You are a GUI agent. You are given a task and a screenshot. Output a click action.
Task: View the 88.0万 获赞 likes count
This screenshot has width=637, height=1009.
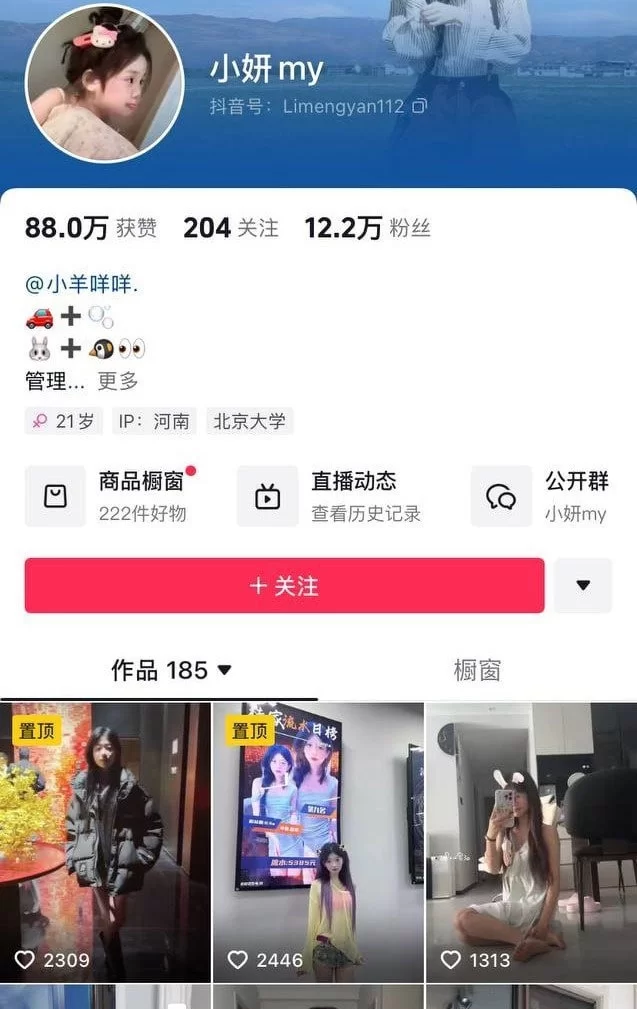(x=90, y=228)
